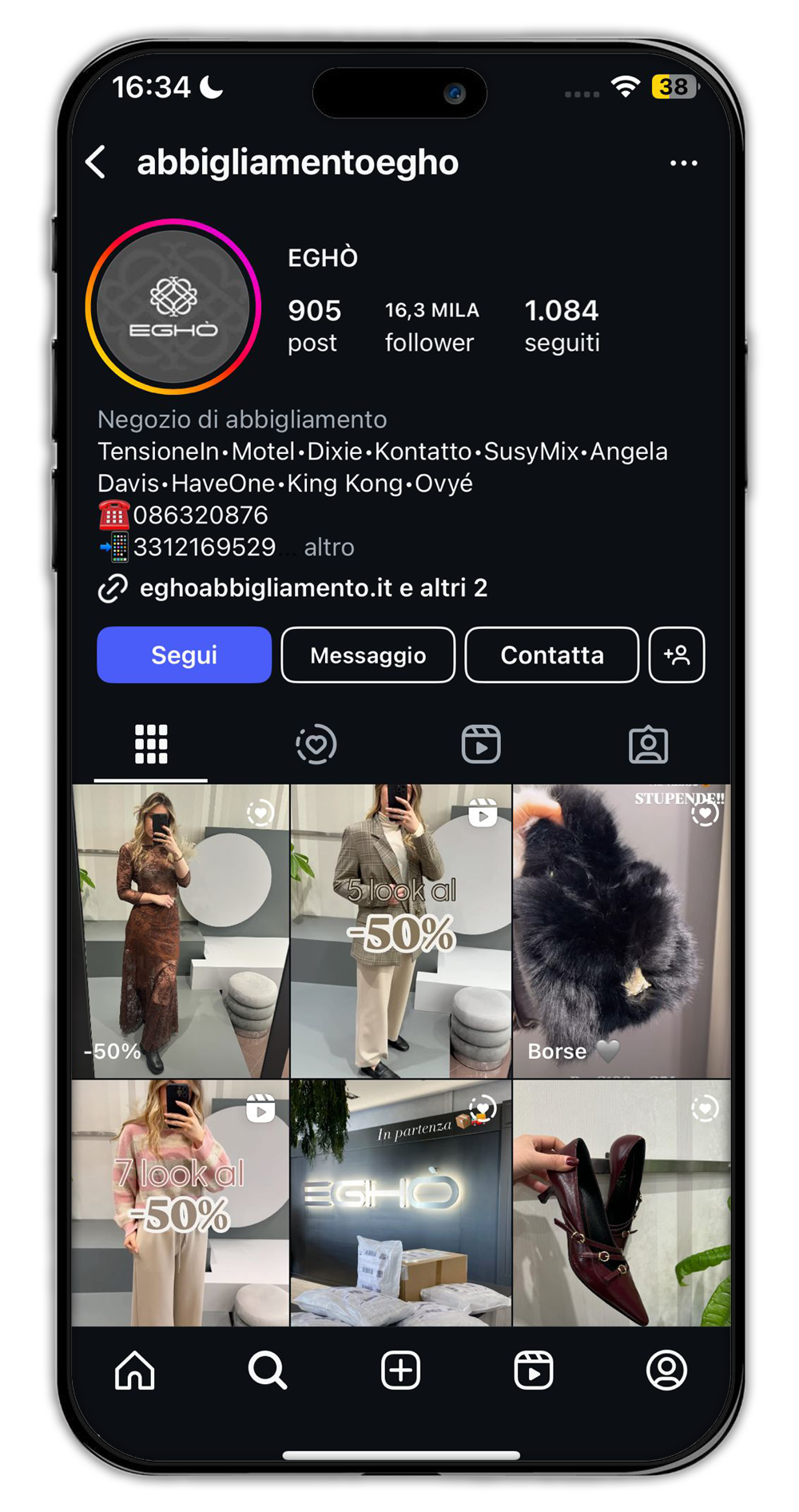Switch to the reels tab

click(481, 745)
